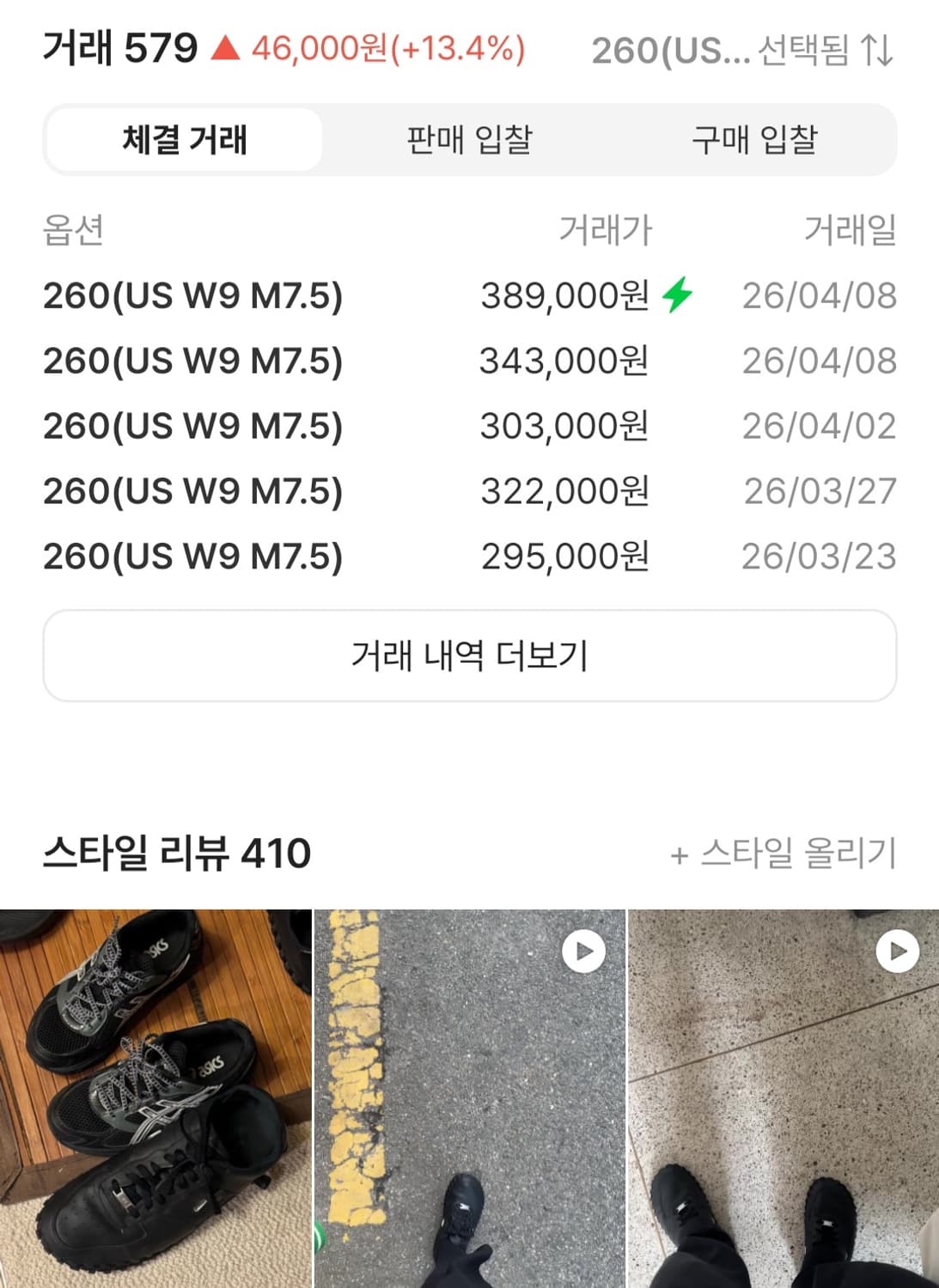Screen dimensions: 939x1288
Task: Select the 체결 거래 tab
Action: coord(185,137)
